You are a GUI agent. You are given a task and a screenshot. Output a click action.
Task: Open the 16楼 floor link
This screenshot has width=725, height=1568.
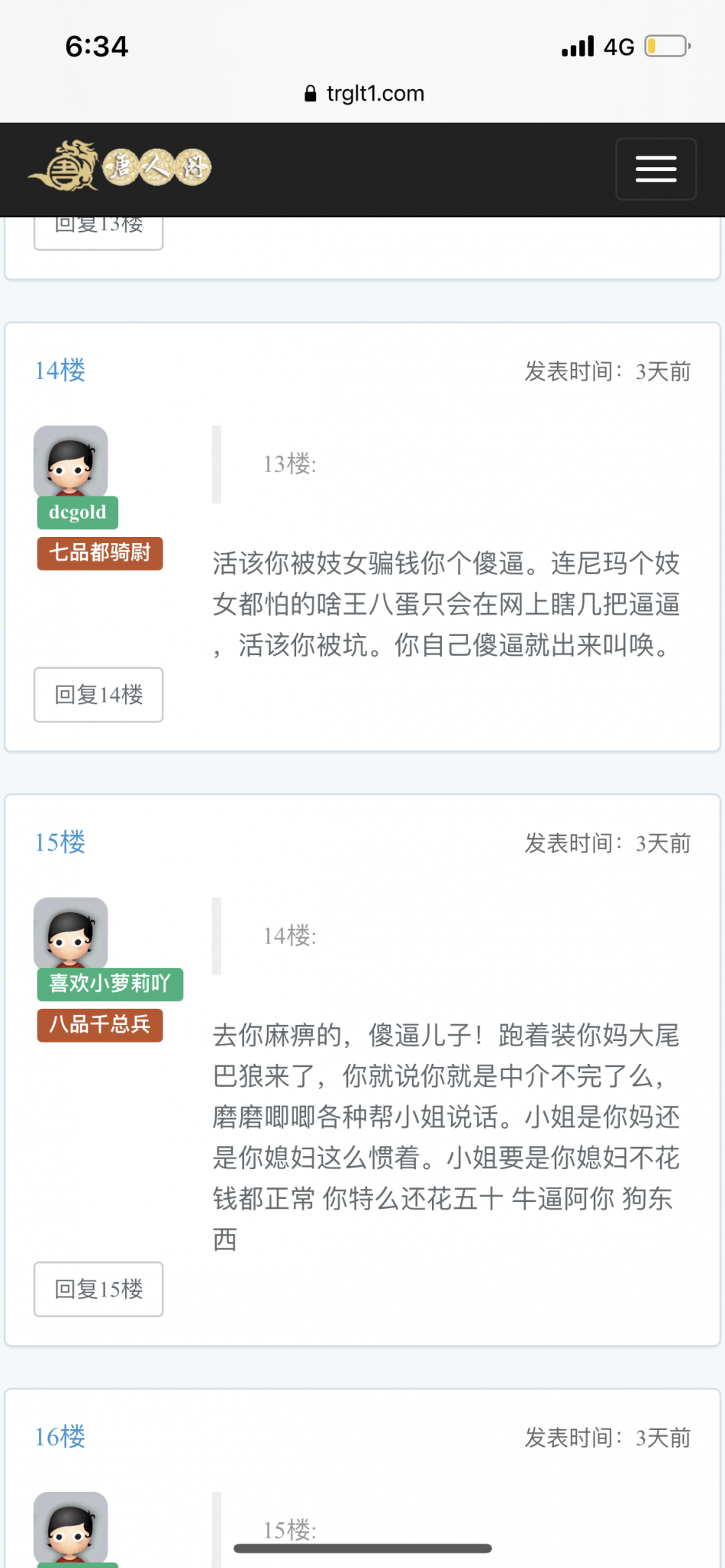click(60, 1437)
